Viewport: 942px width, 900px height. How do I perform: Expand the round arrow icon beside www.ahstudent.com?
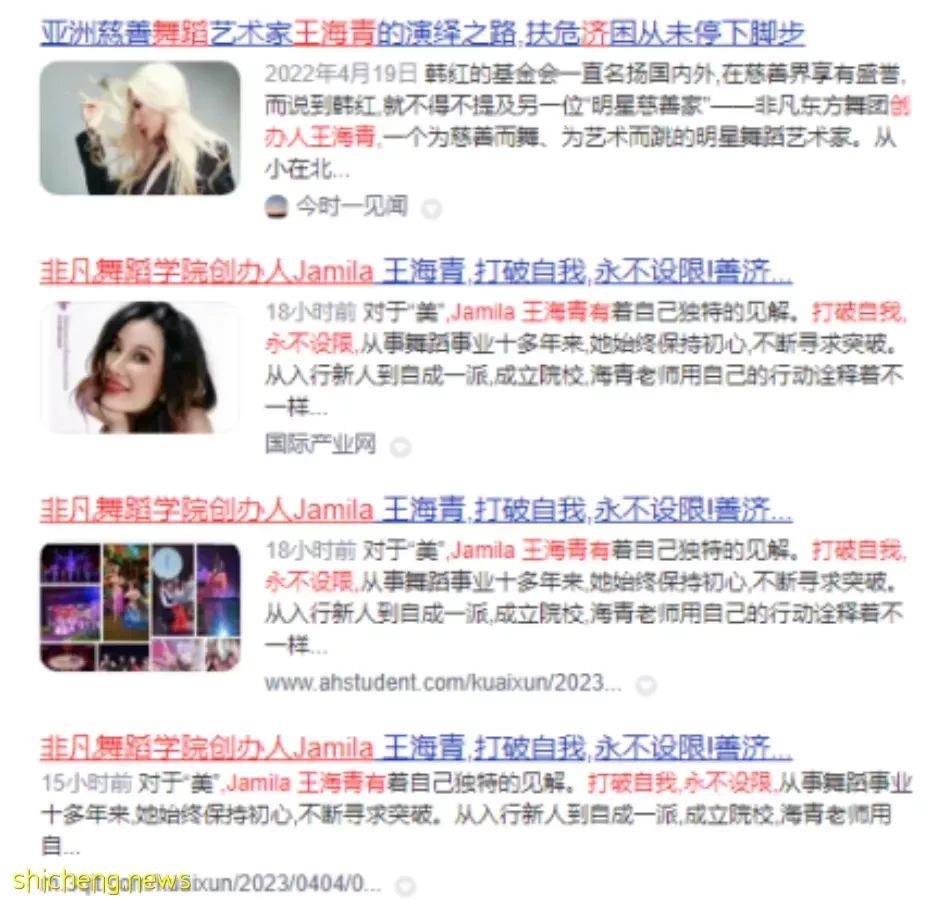coord(646,685)
